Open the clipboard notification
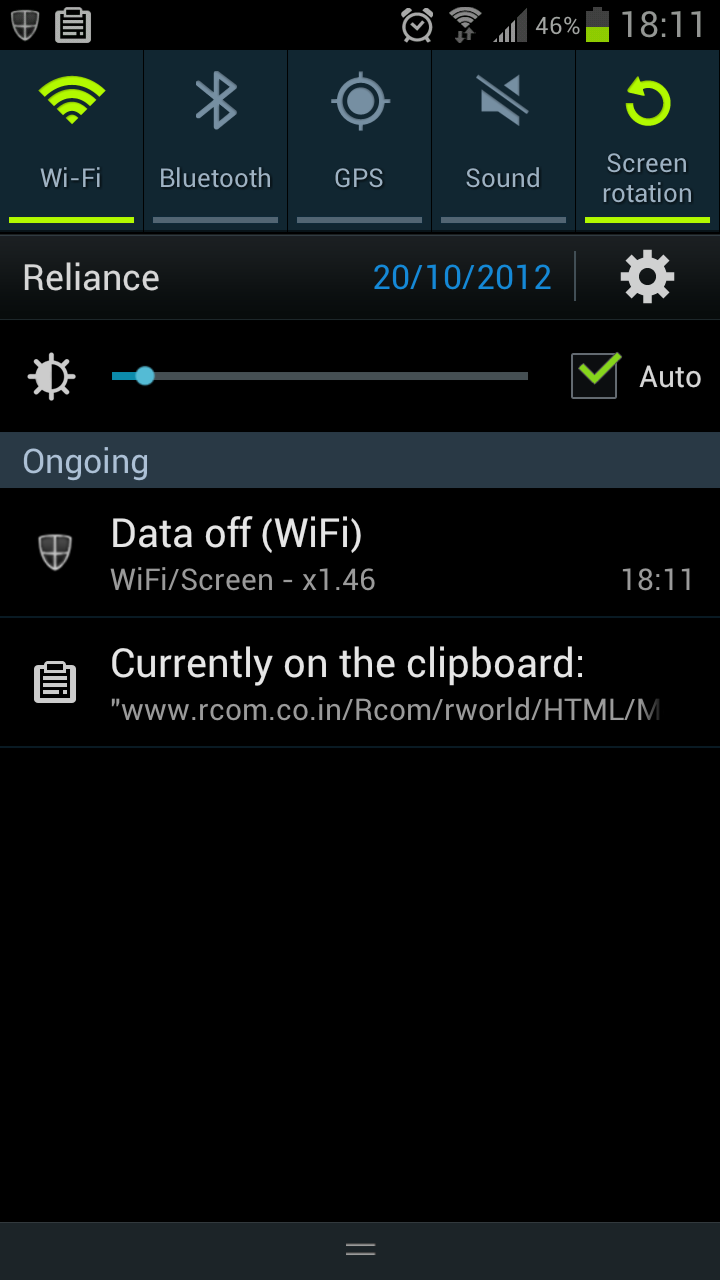 360,683
